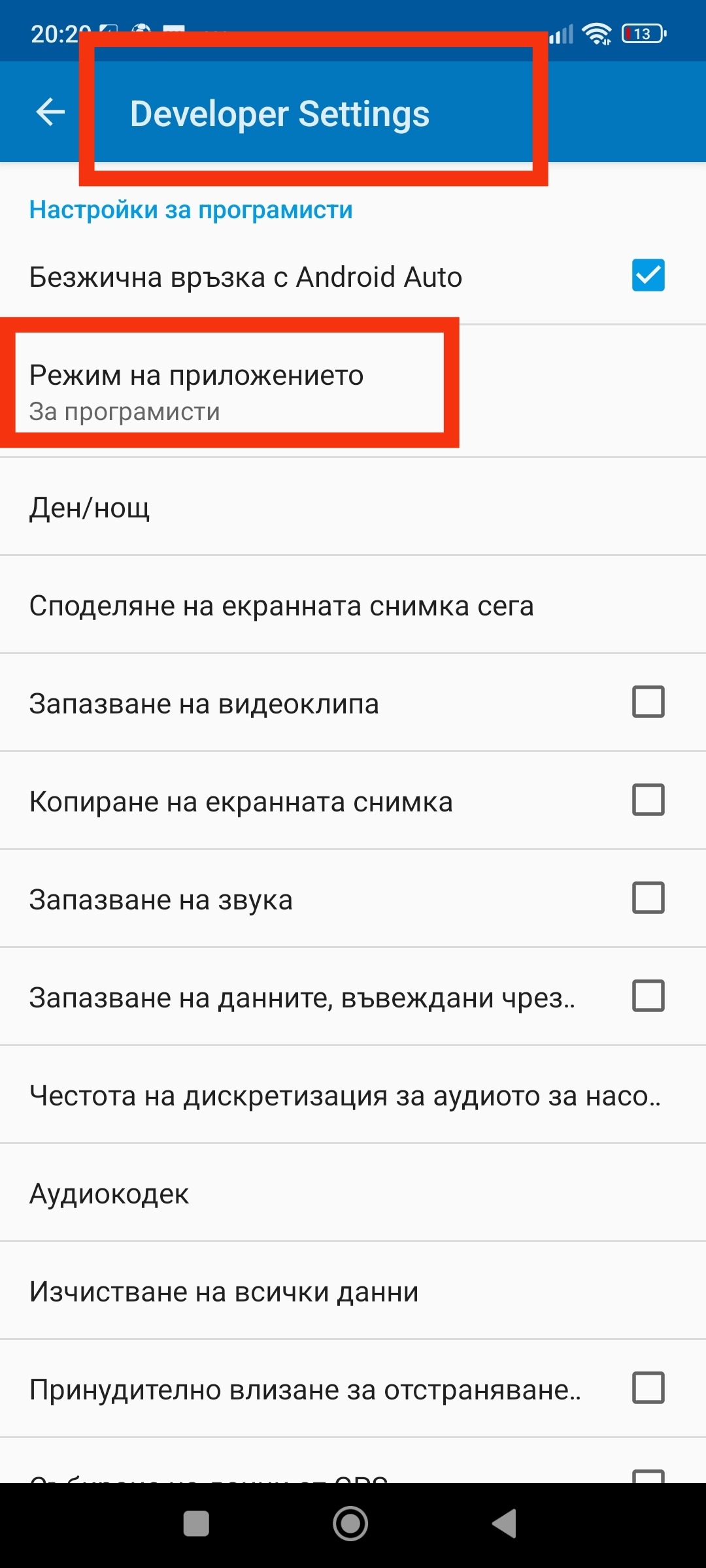Enable Принудително влизане за отстраняване
706x1568 pixels.
pos(648,1388)
